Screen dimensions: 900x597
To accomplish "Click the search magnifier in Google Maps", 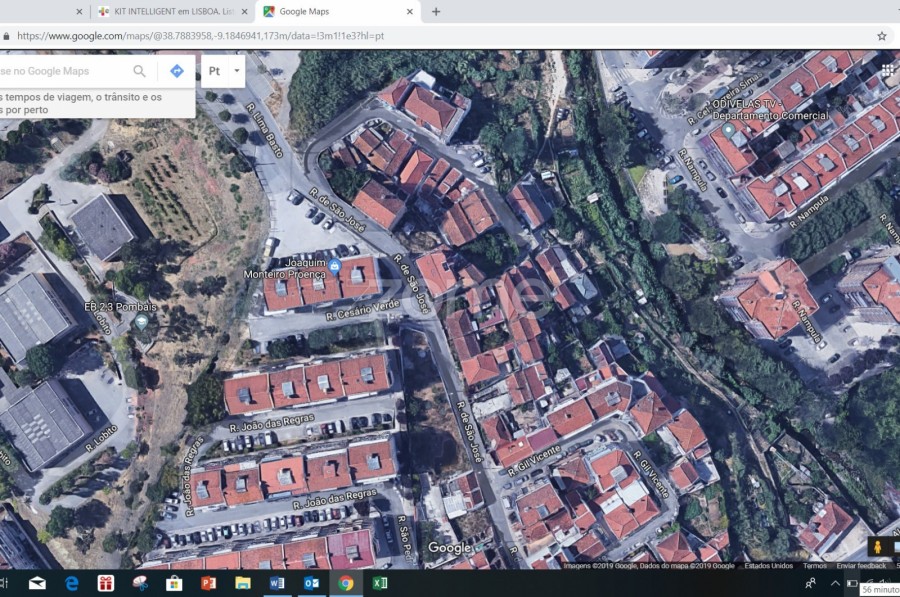I will point(140,71).
